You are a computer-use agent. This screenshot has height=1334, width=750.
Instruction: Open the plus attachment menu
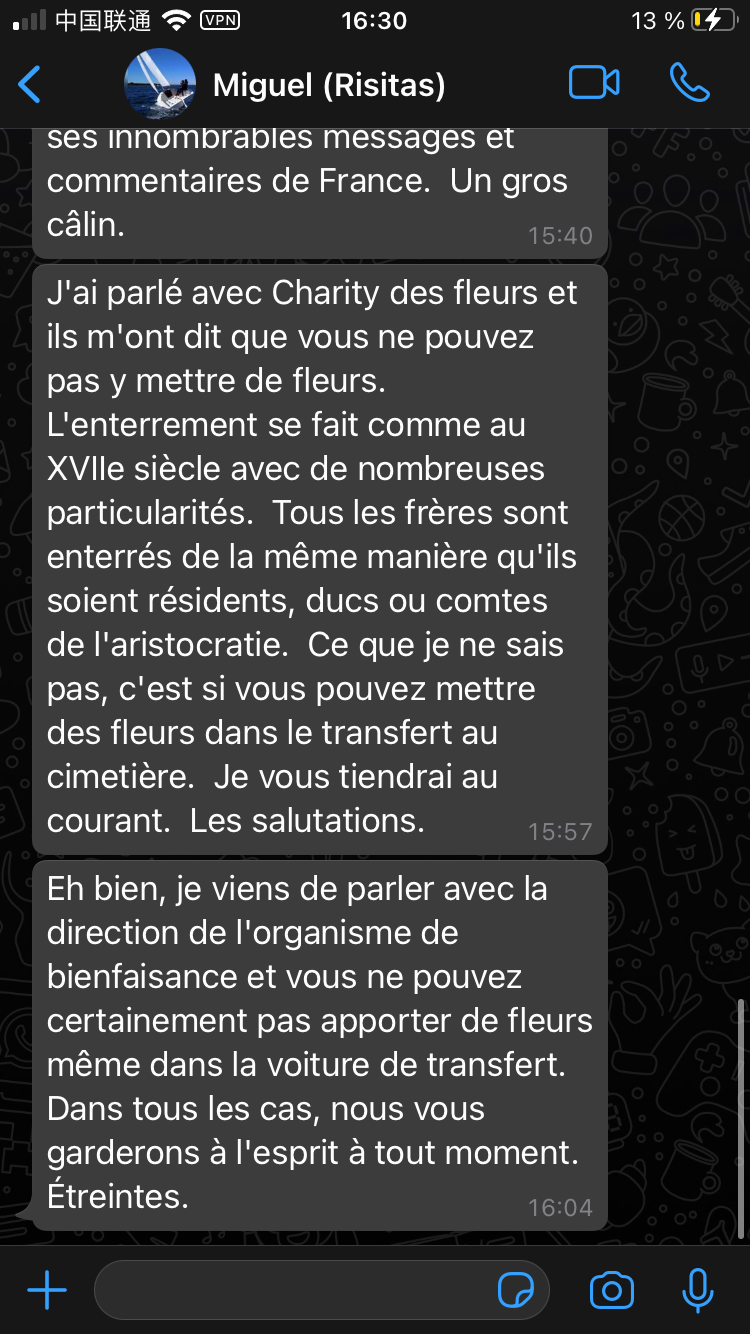(47, 1291)
